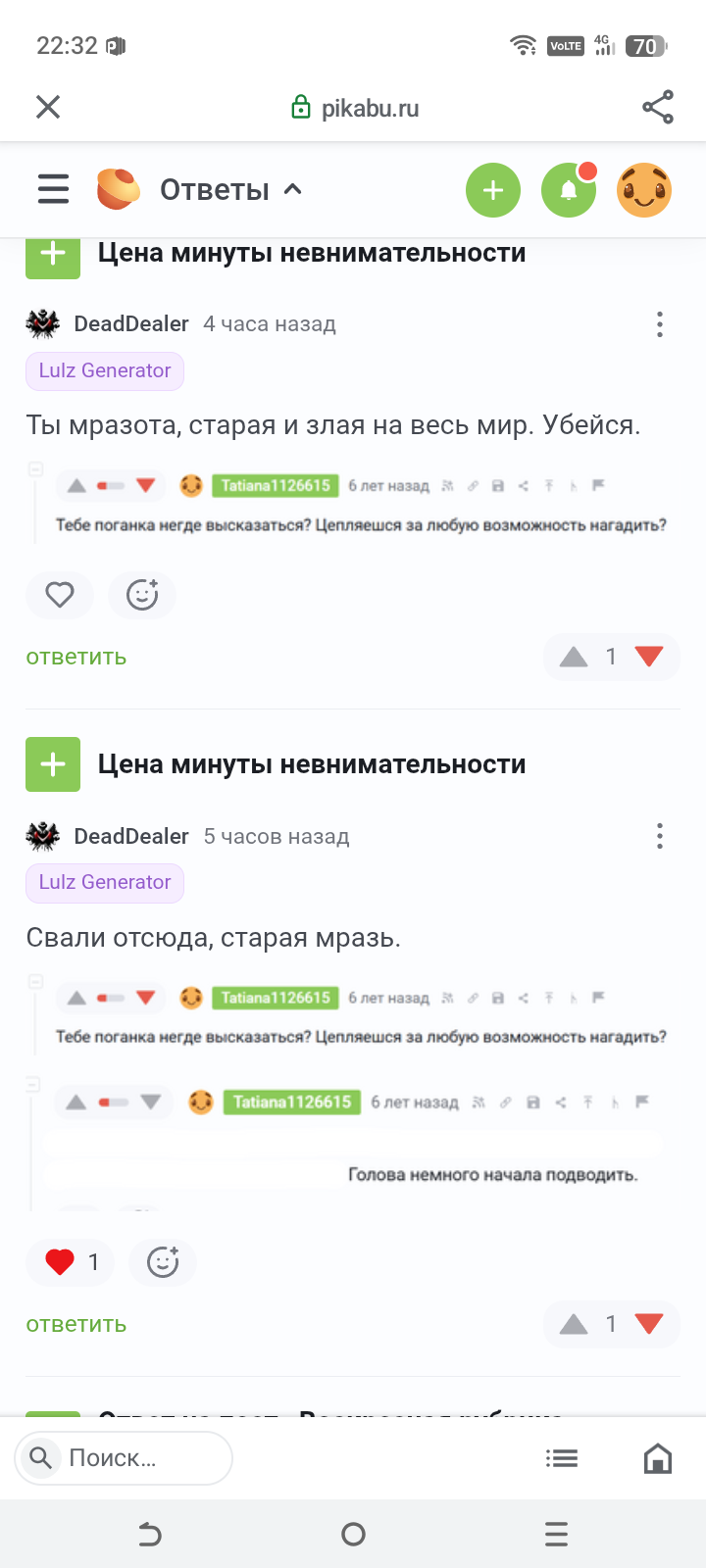This screenshot has height=1568, width=706.
Task: Reply to the comment from 4 часа назад
Action: click(x=76, y=657)
